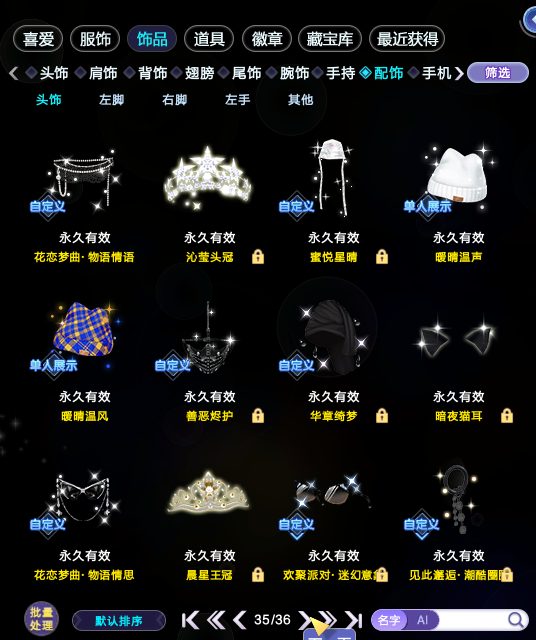Go to the previous page arrow
Screen dimensions: 536x640
240,620
